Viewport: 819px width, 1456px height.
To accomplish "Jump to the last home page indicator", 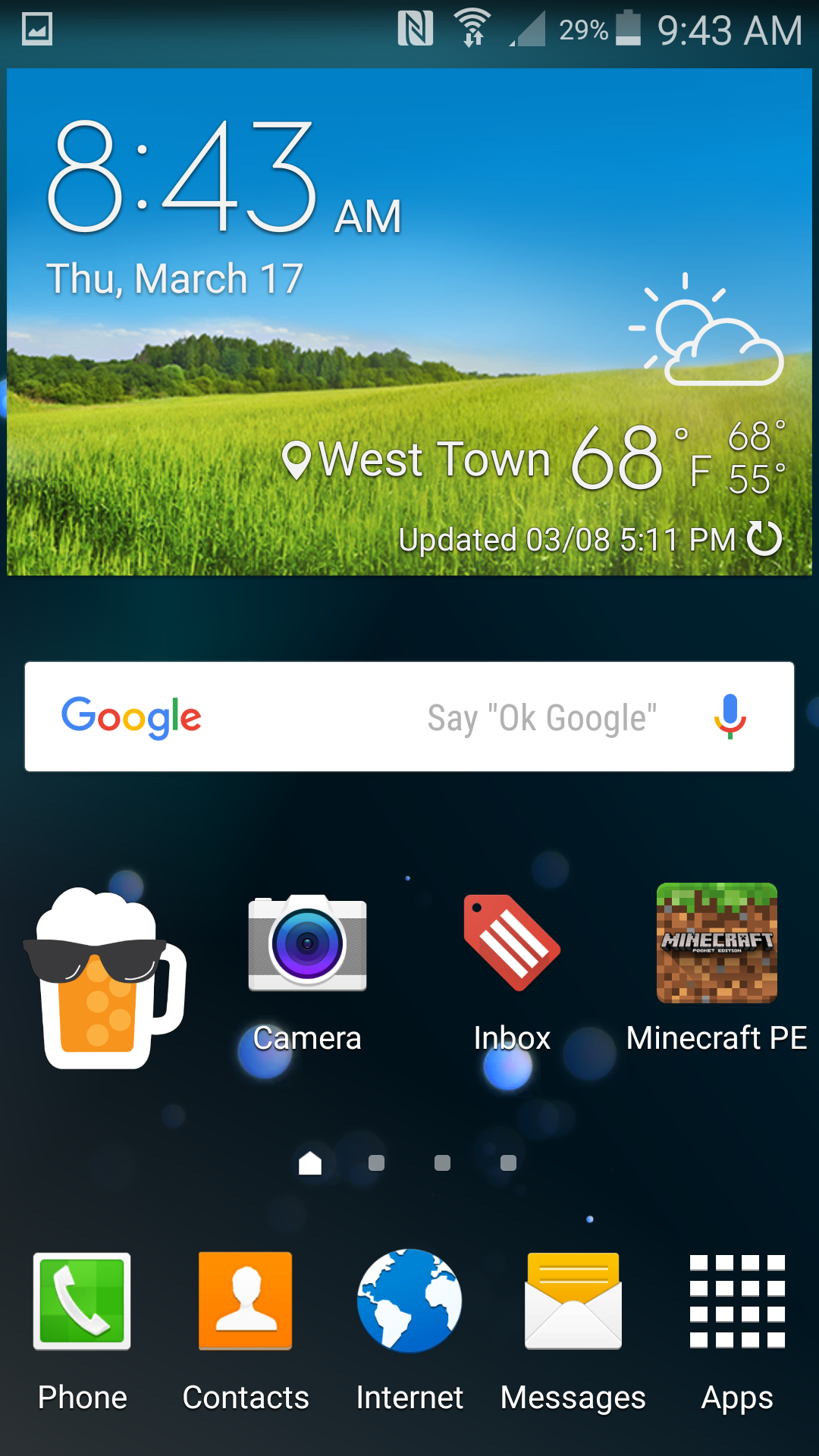I will [509, 1163].
